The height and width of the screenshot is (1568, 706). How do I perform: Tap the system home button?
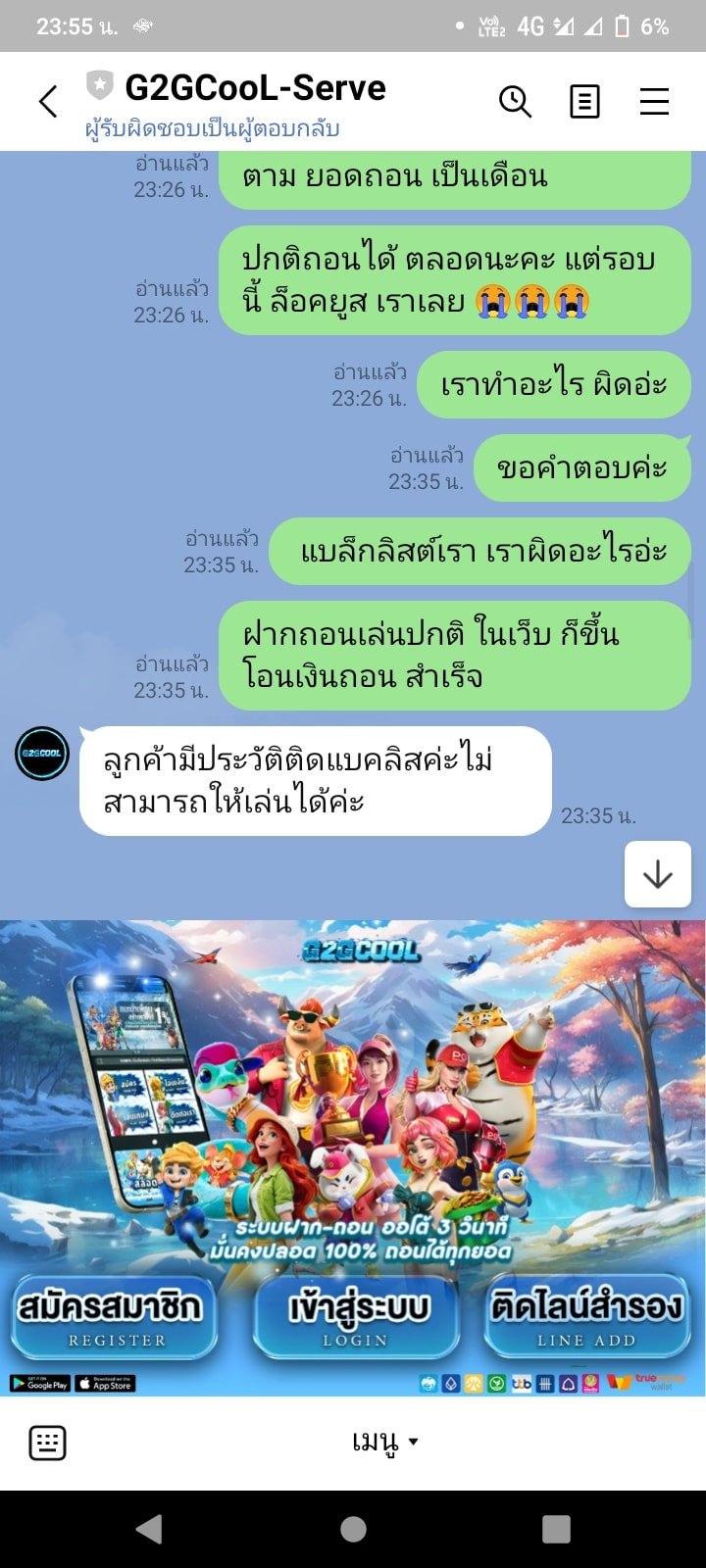point(353,1529)
